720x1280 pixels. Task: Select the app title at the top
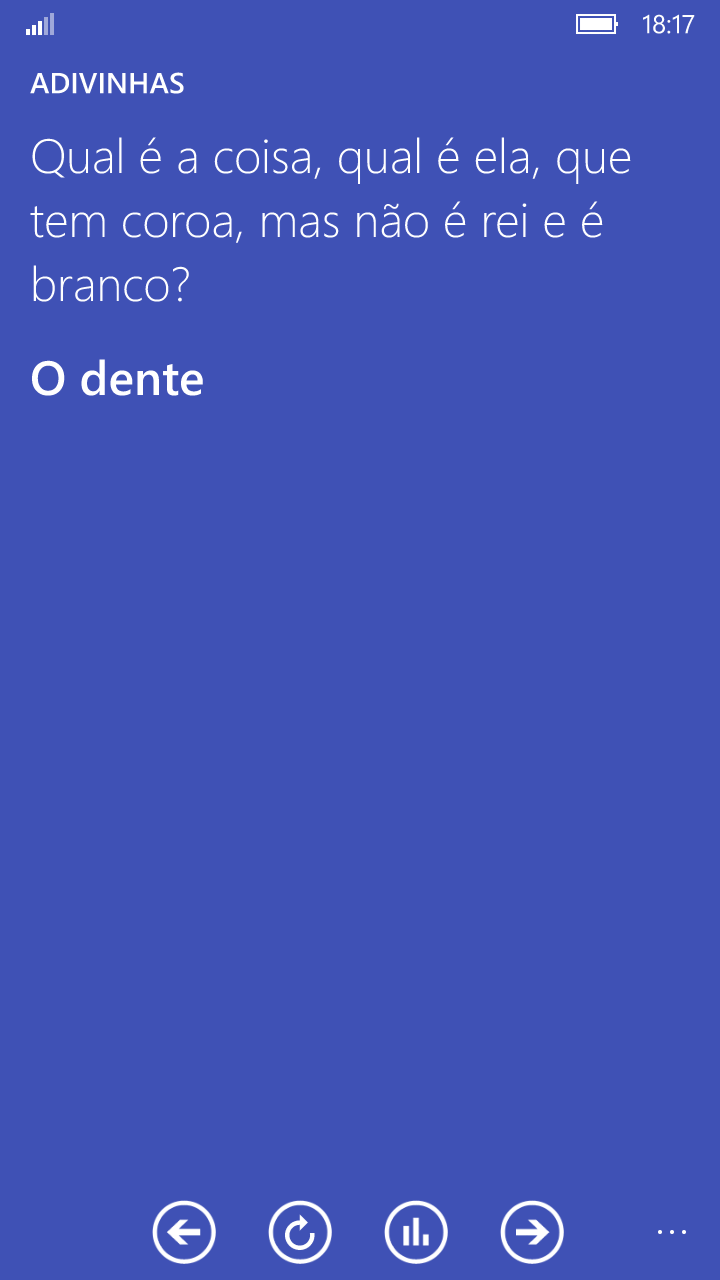(x=108, y=84)
